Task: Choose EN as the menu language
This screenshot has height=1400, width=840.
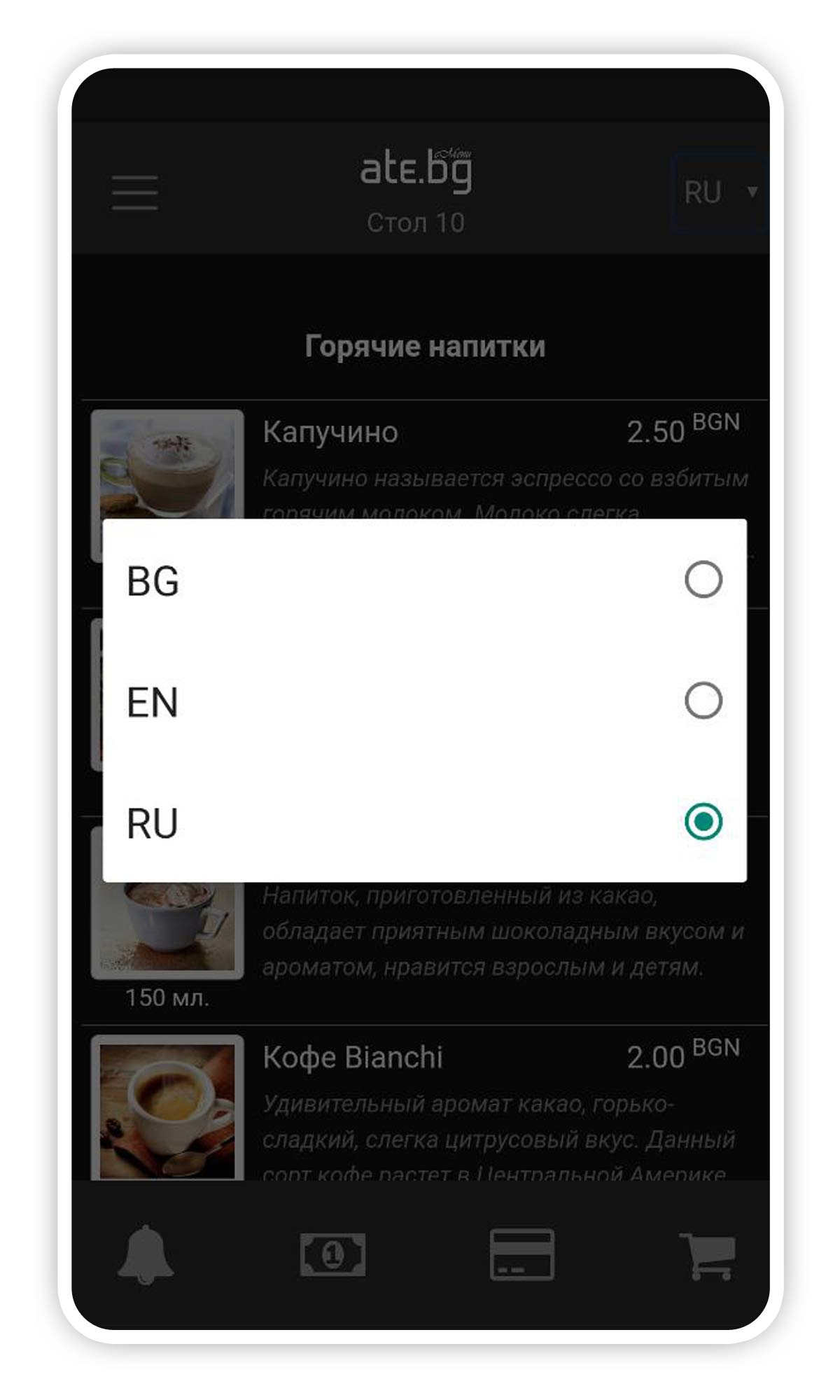Action: pos(424,701)
